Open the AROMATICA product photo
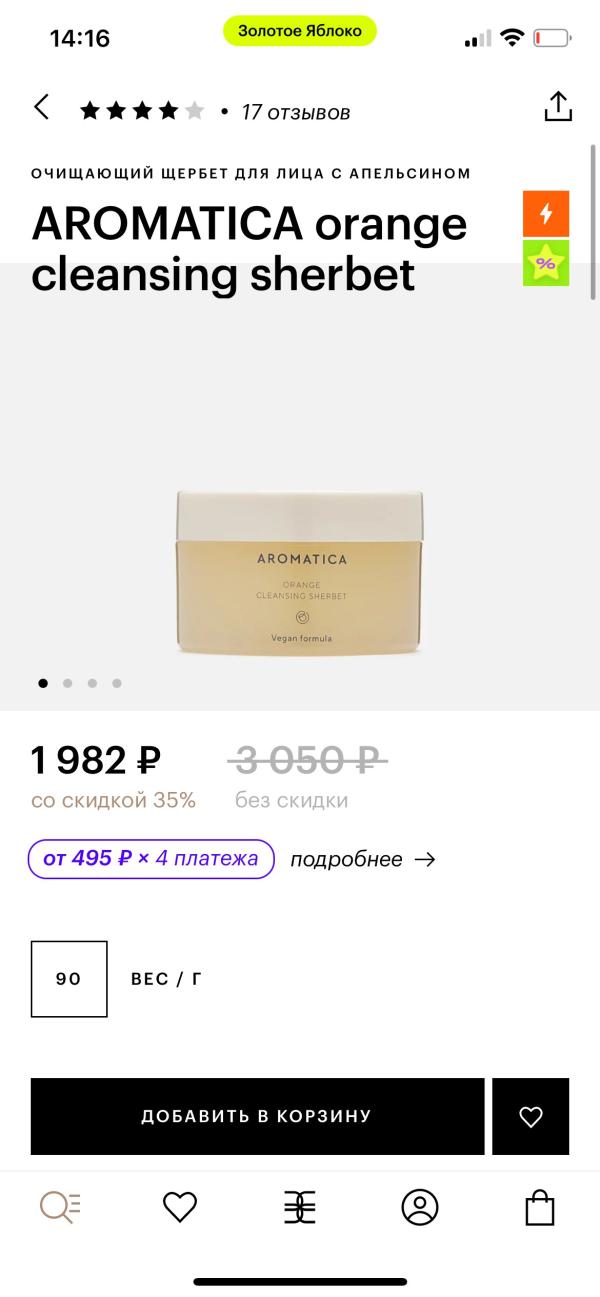600x1297 pixels. point(300,572)
